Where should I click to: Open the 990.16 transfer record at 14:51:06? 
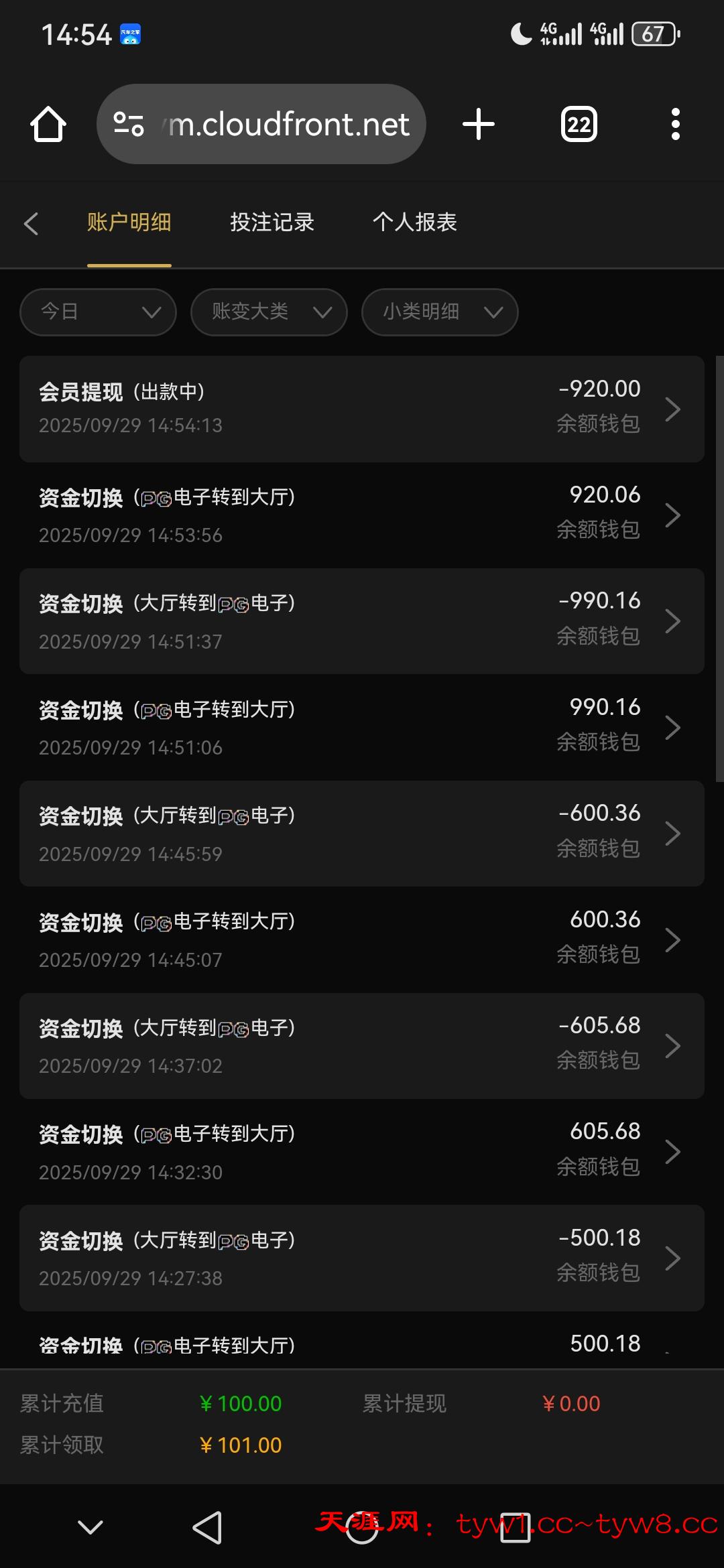tap(362, 727)
